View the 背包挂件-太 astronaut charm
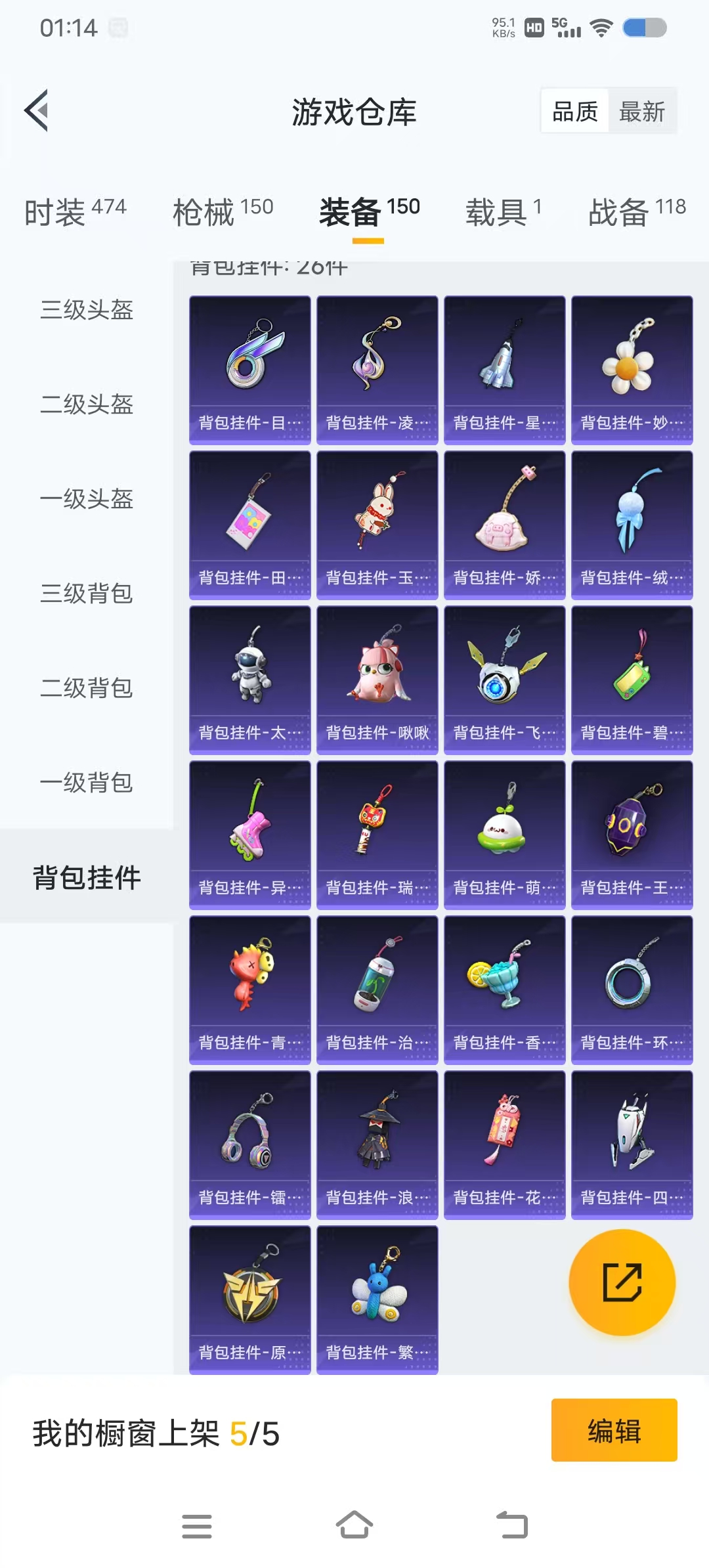 coord(249,680)
